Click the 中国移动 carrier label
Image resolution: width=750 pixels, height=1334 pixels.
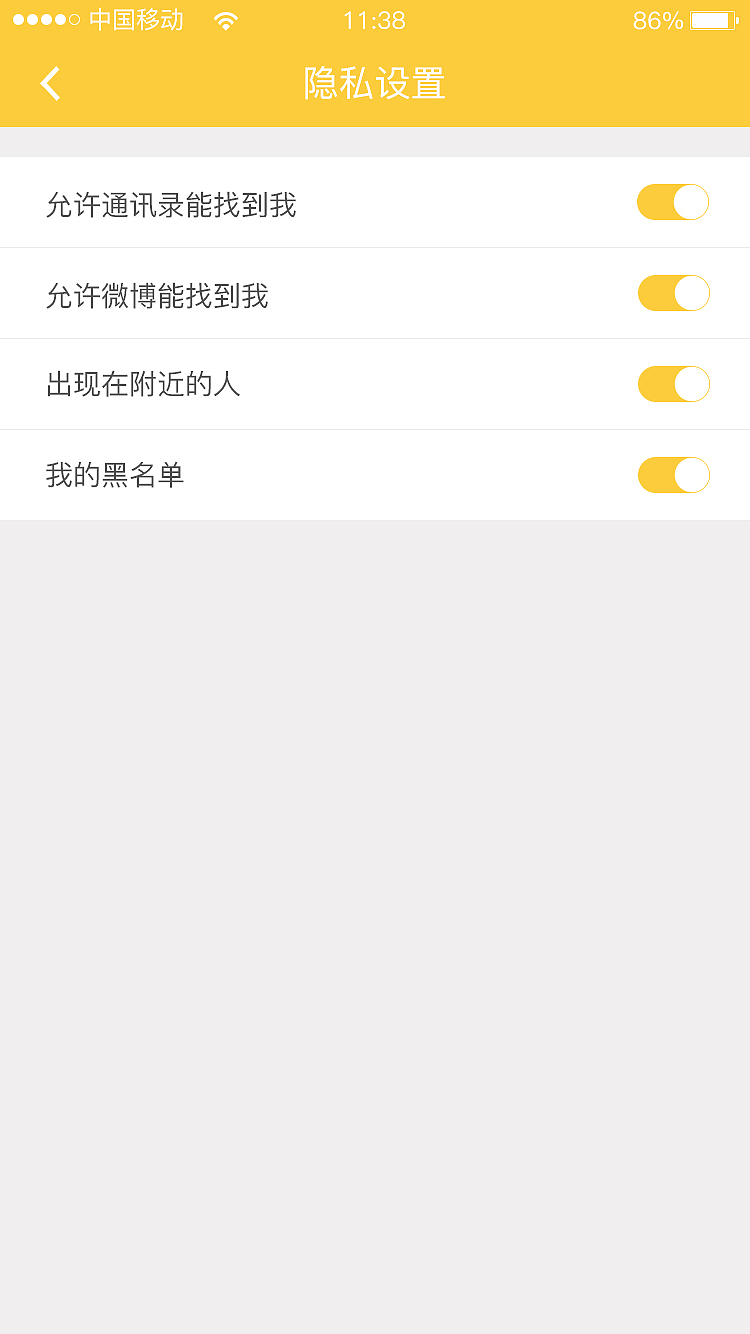(135, 19)
